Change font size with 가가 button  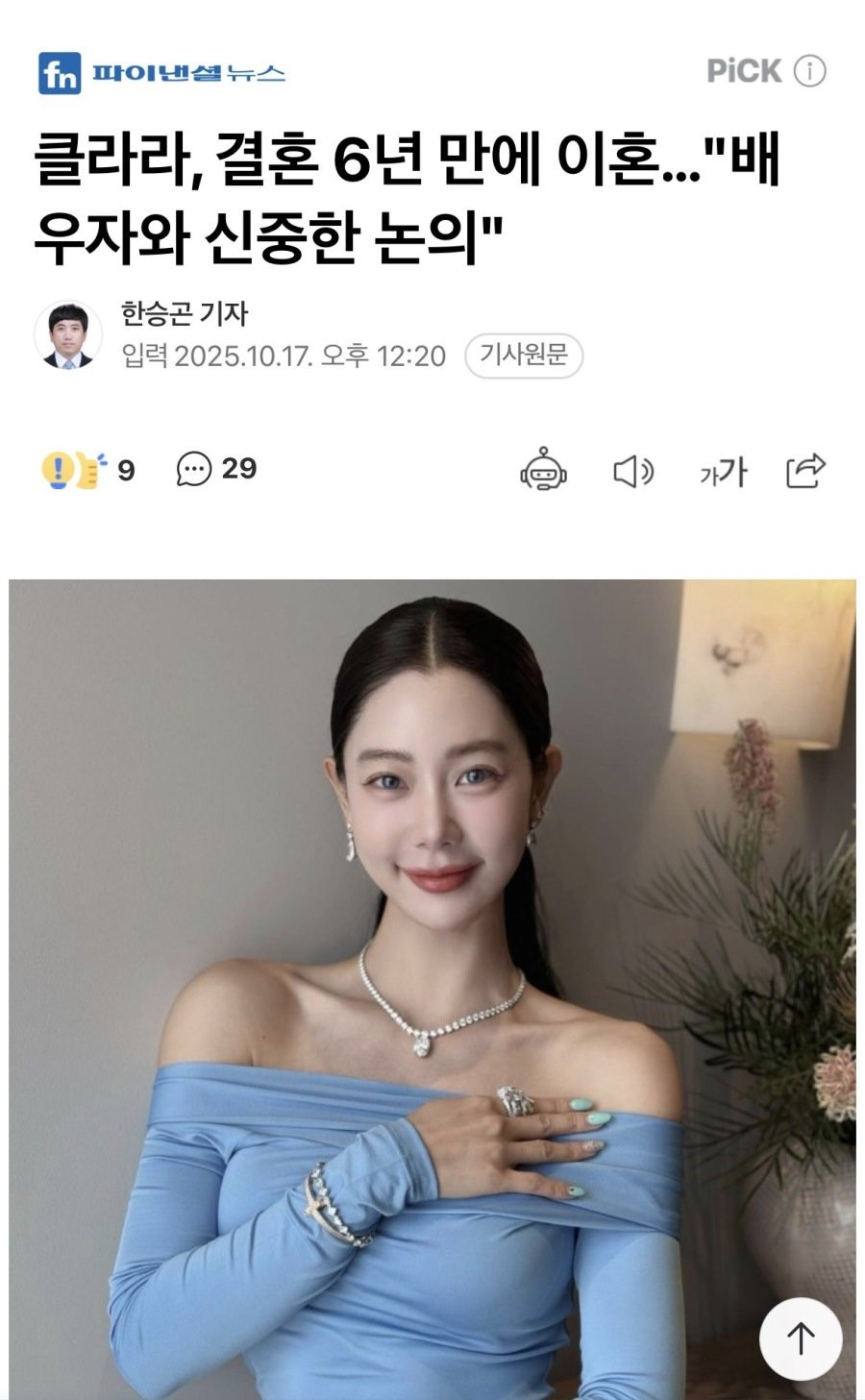(723, 472)
